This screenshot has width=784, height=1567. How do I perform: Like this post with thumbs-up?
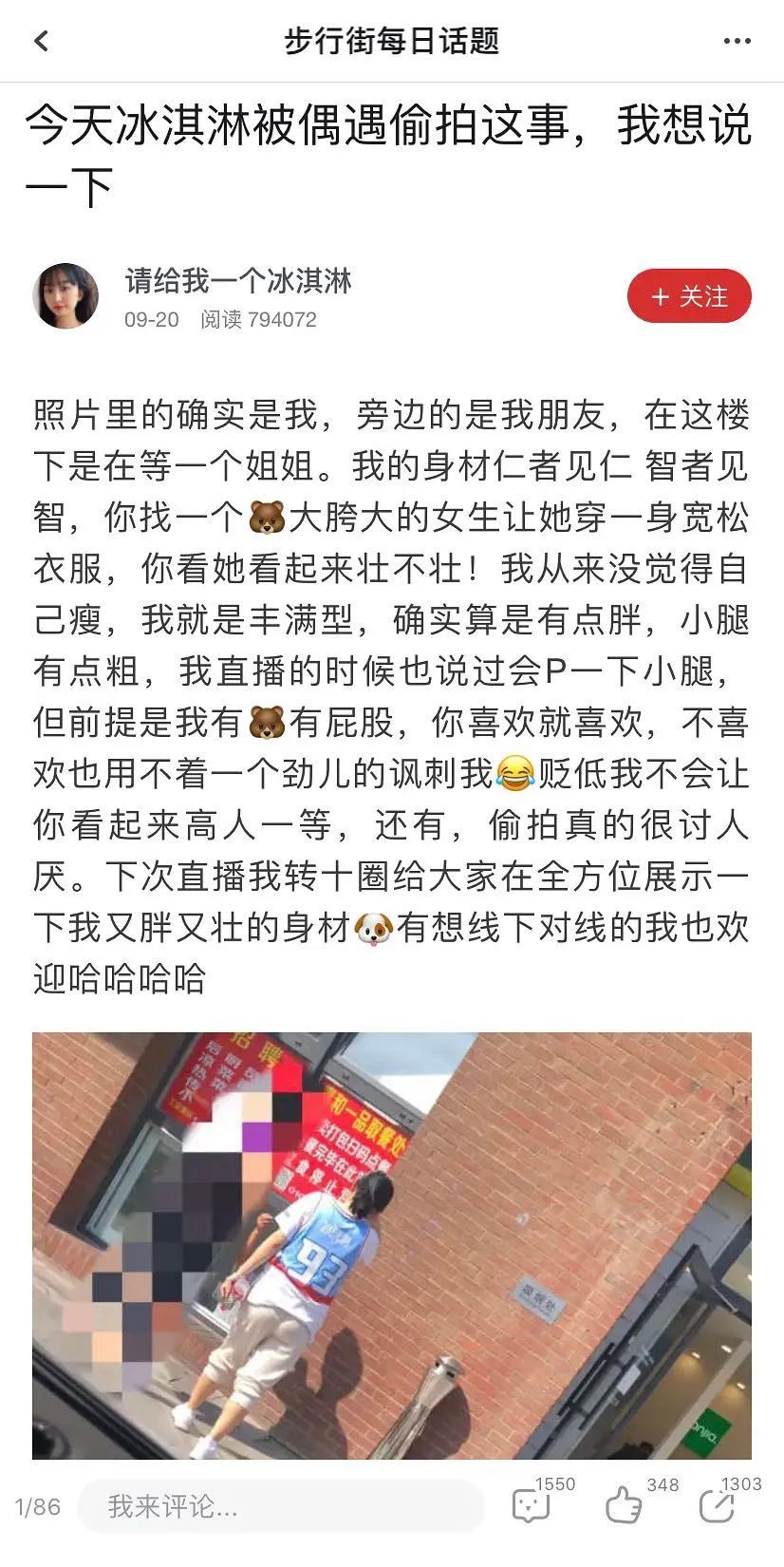coord(625,1505)
